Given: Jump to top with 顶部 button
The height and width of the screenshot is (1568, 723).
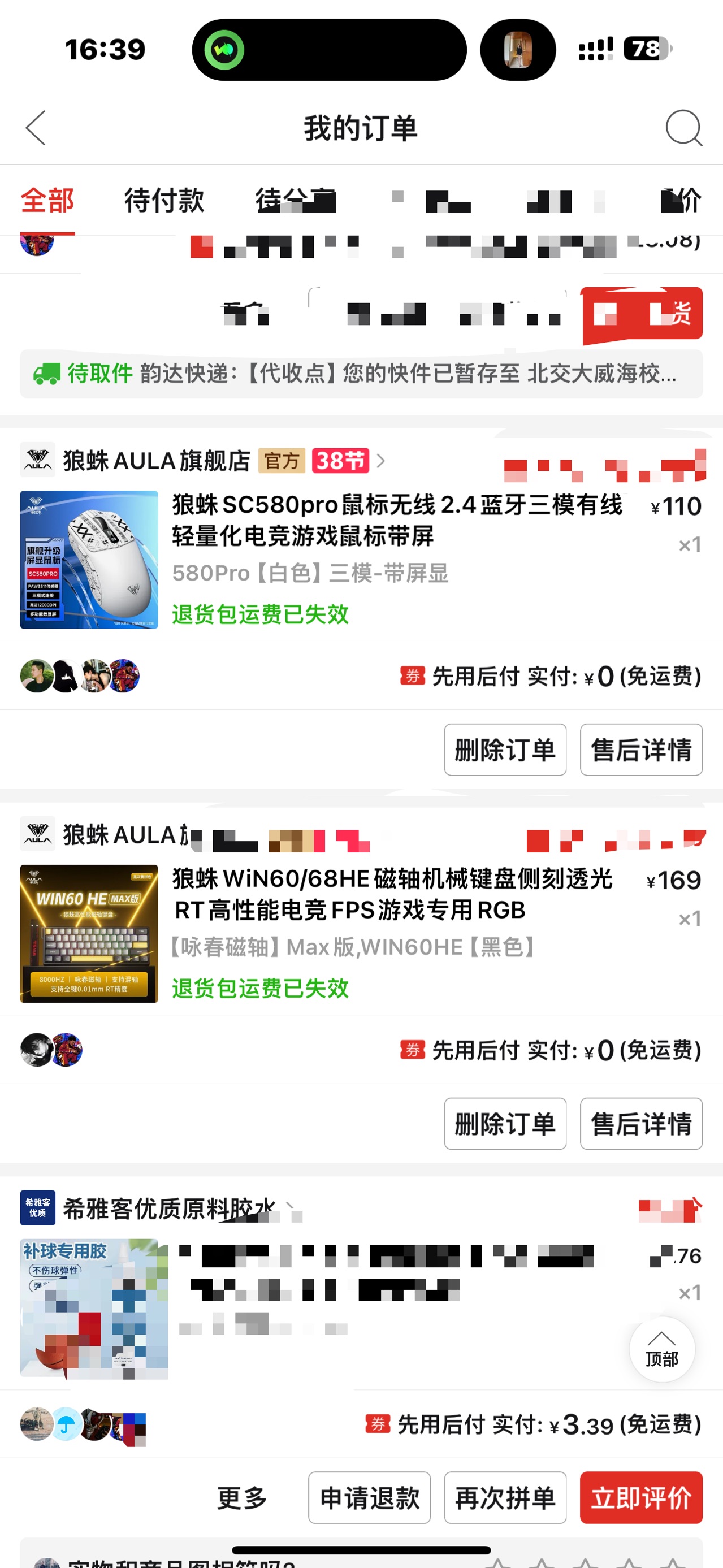Looking at the screenshot, I should (661, 1349).
